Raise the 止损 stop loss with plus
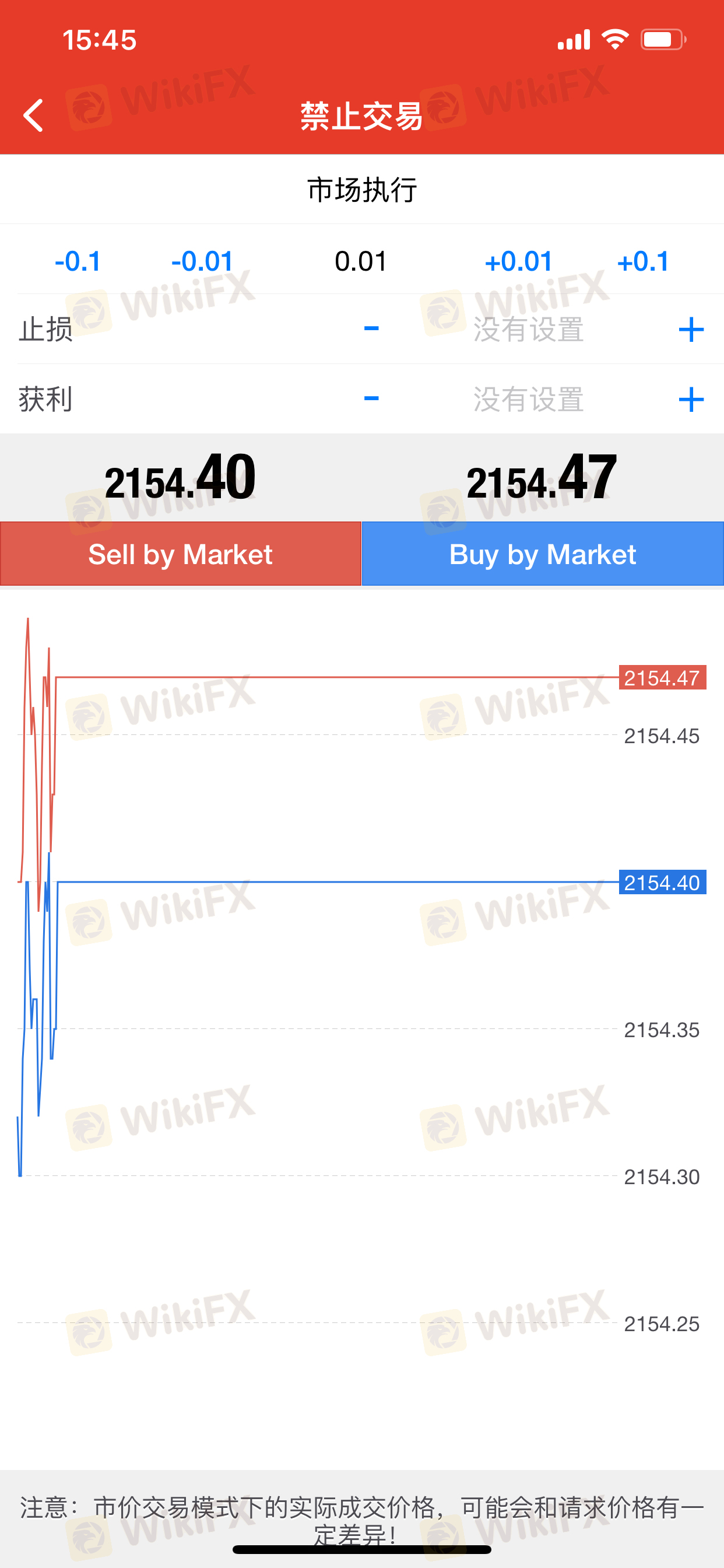 point(691,330)
